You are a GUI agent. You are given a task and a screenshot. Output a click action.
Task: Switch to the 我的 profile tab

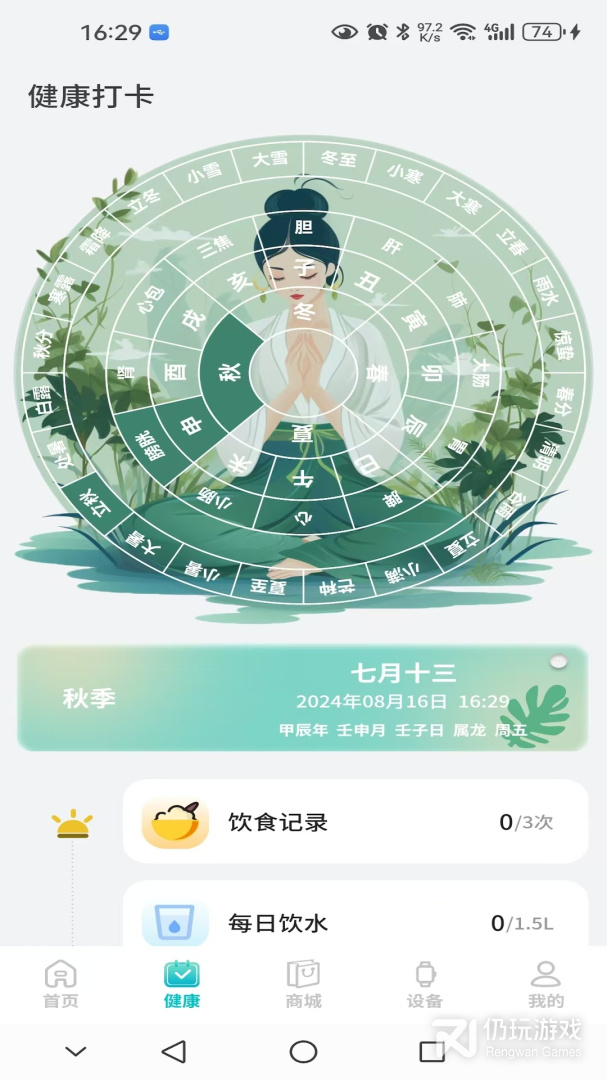[545, 984]
